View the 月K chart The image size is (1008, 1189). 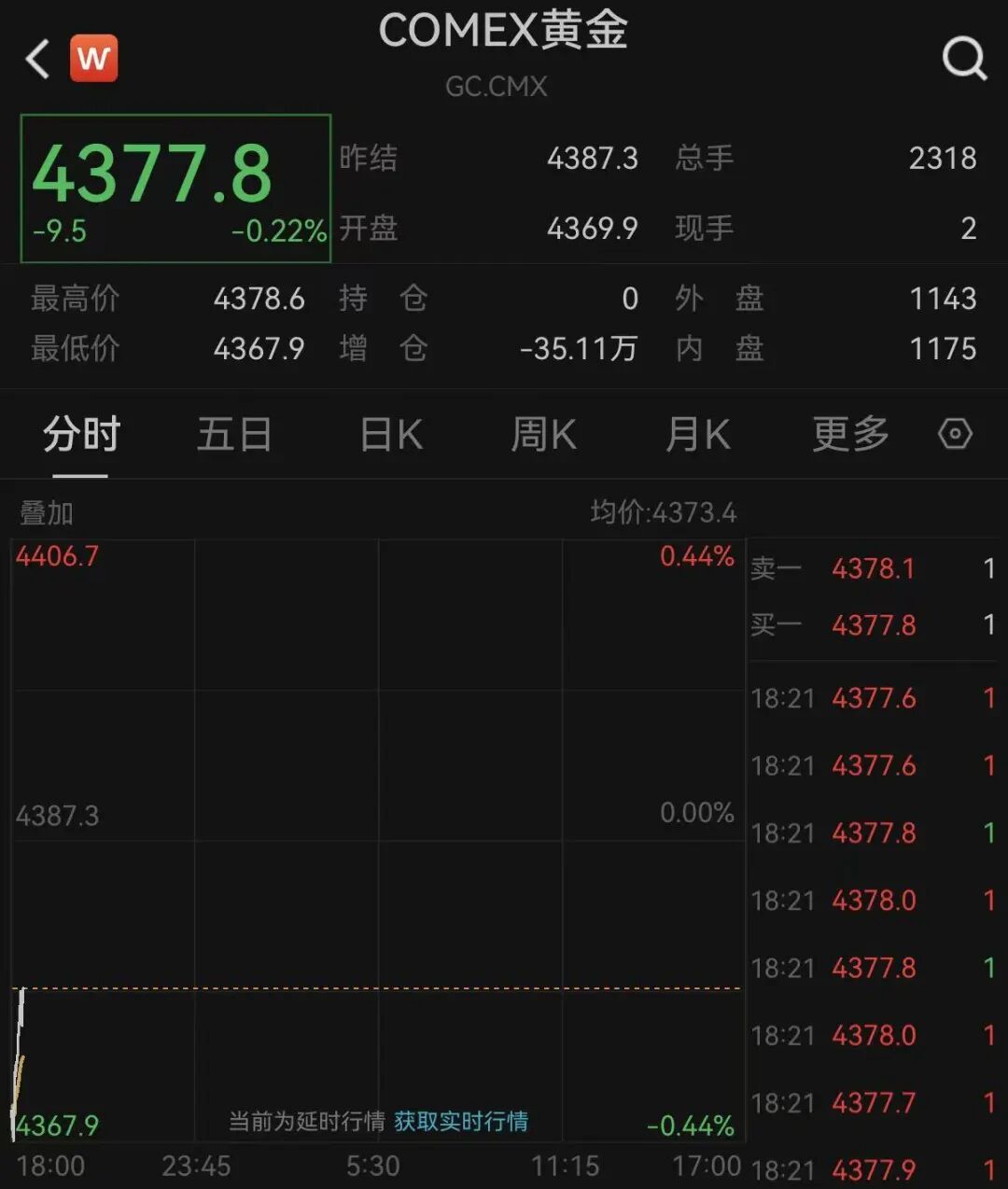tap(697, 435)
